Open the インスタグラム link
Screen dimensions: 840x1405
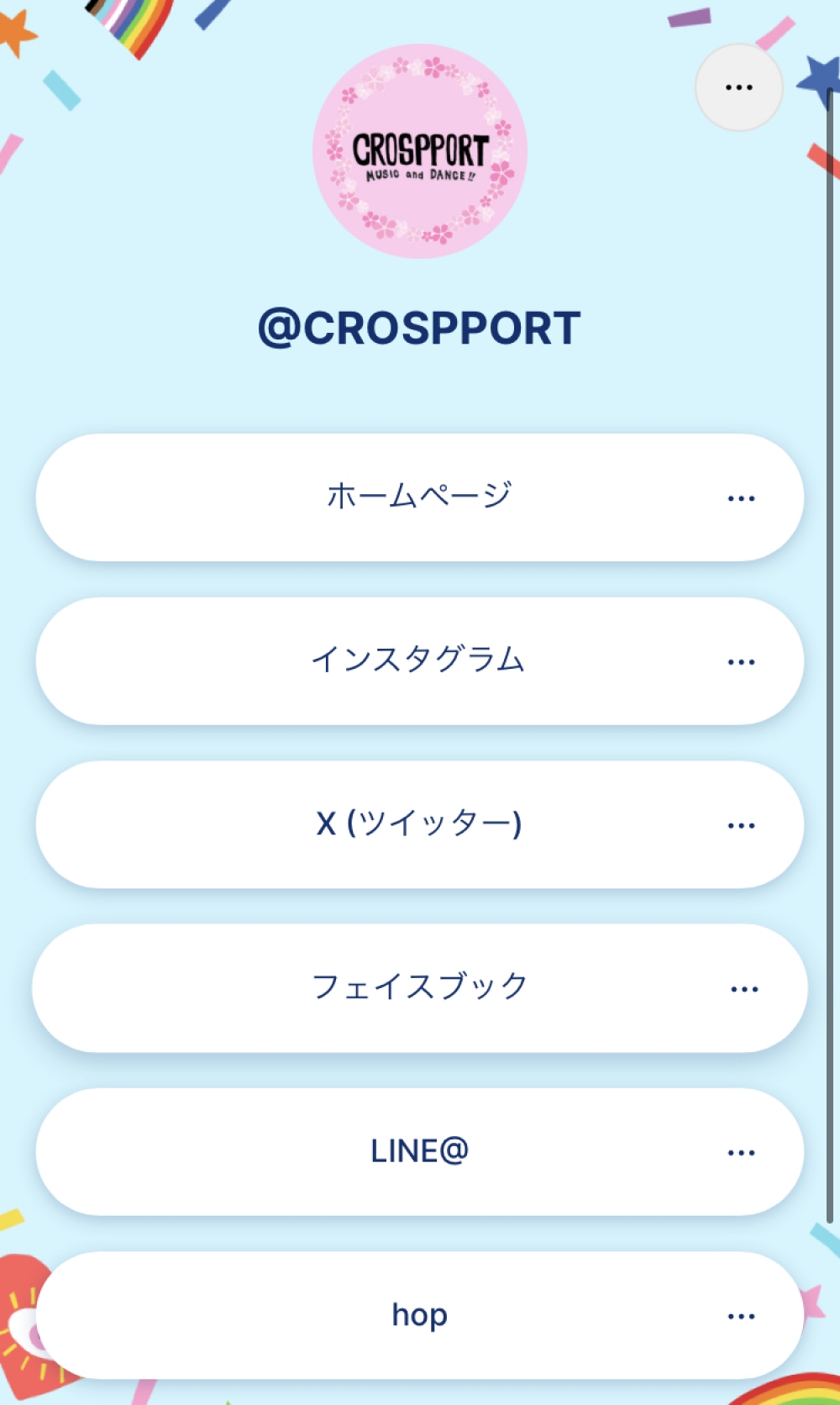418,660
